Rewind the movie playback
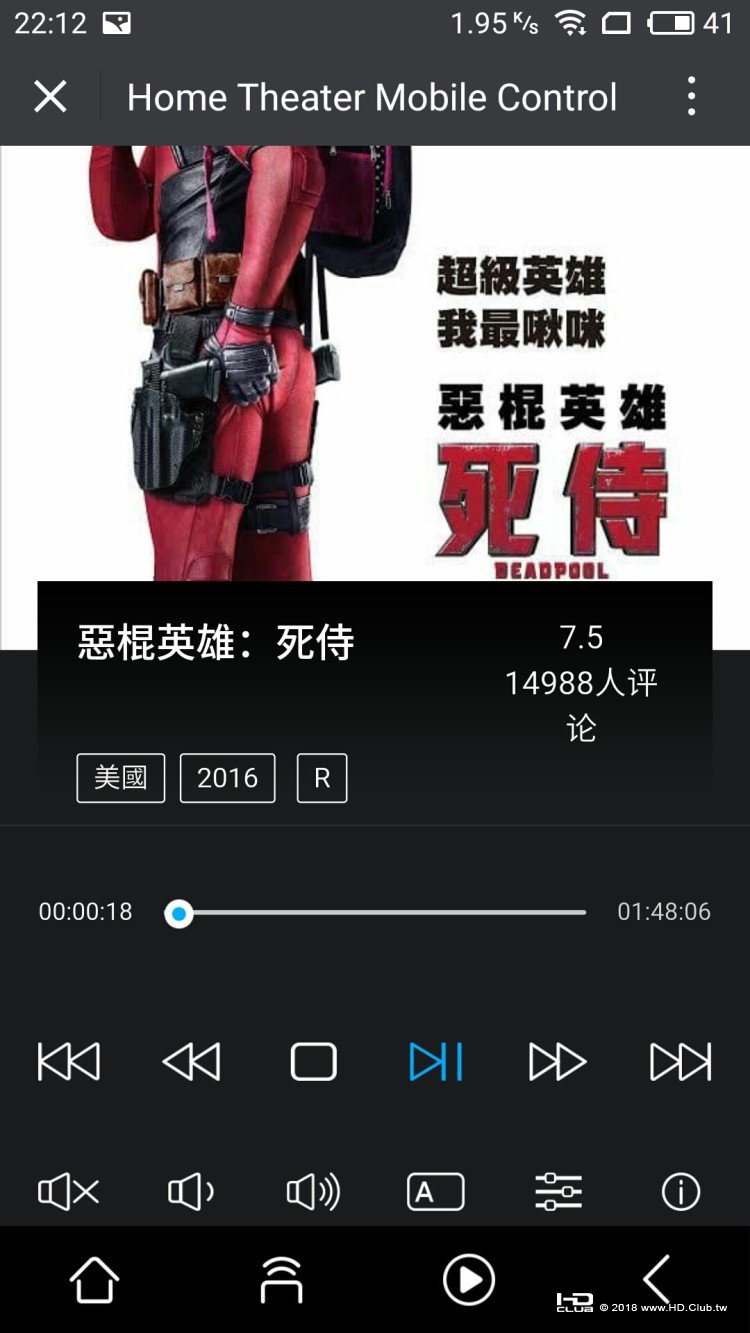750x1333 pixels. point(191,1062)
